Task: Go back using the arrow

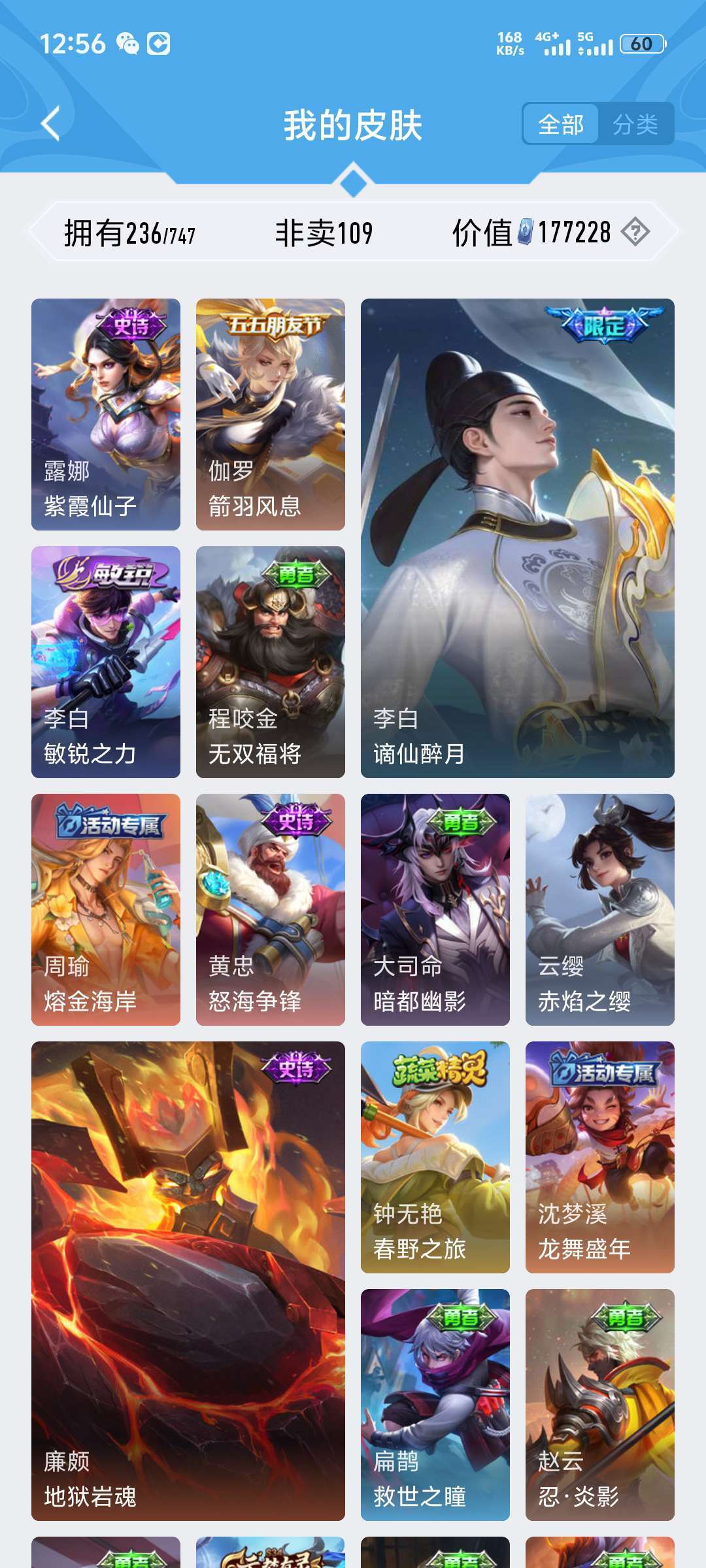Action: click(51, 123)
